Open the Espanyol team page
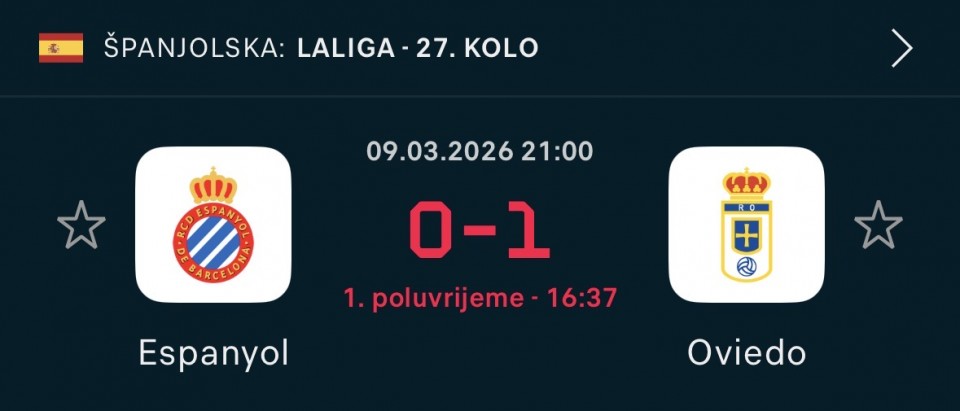The height and width of the screenshot is (411, 960). point(213,226)
